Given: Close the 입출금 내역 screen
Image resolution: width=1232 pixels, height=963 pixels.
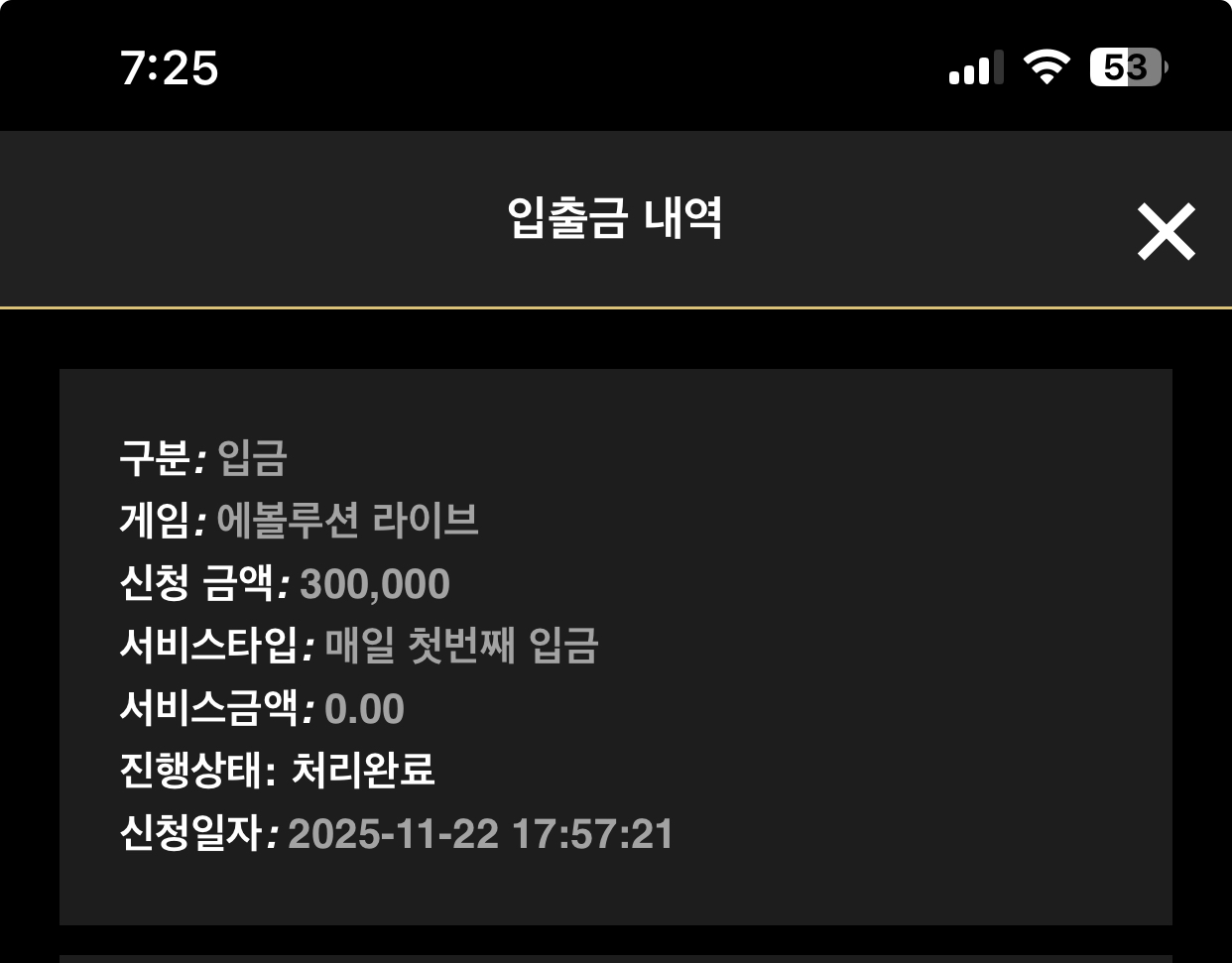Looking at the screenshot, I should 1166,232.
